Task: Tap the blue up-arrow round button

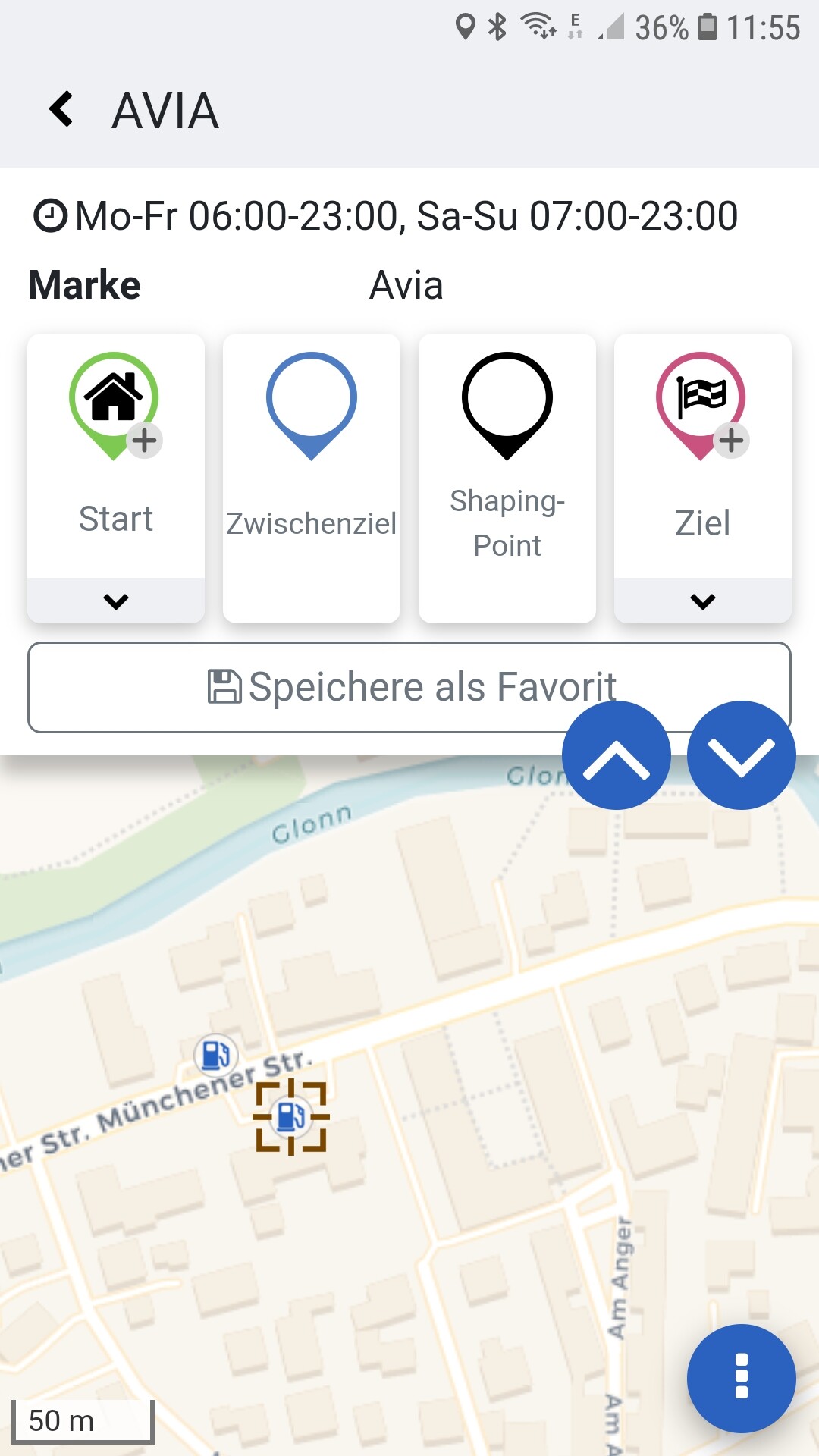Action: tap(617, 755)
